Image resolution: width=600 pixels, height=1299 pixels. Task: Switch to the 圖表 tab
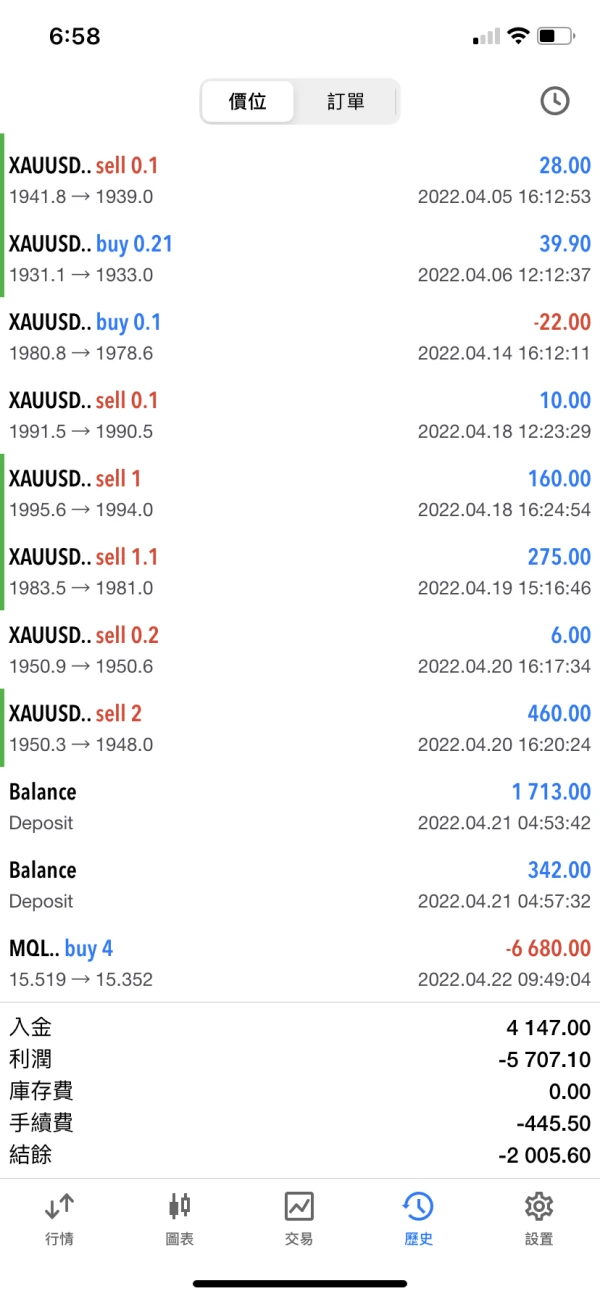point(180,1219)
